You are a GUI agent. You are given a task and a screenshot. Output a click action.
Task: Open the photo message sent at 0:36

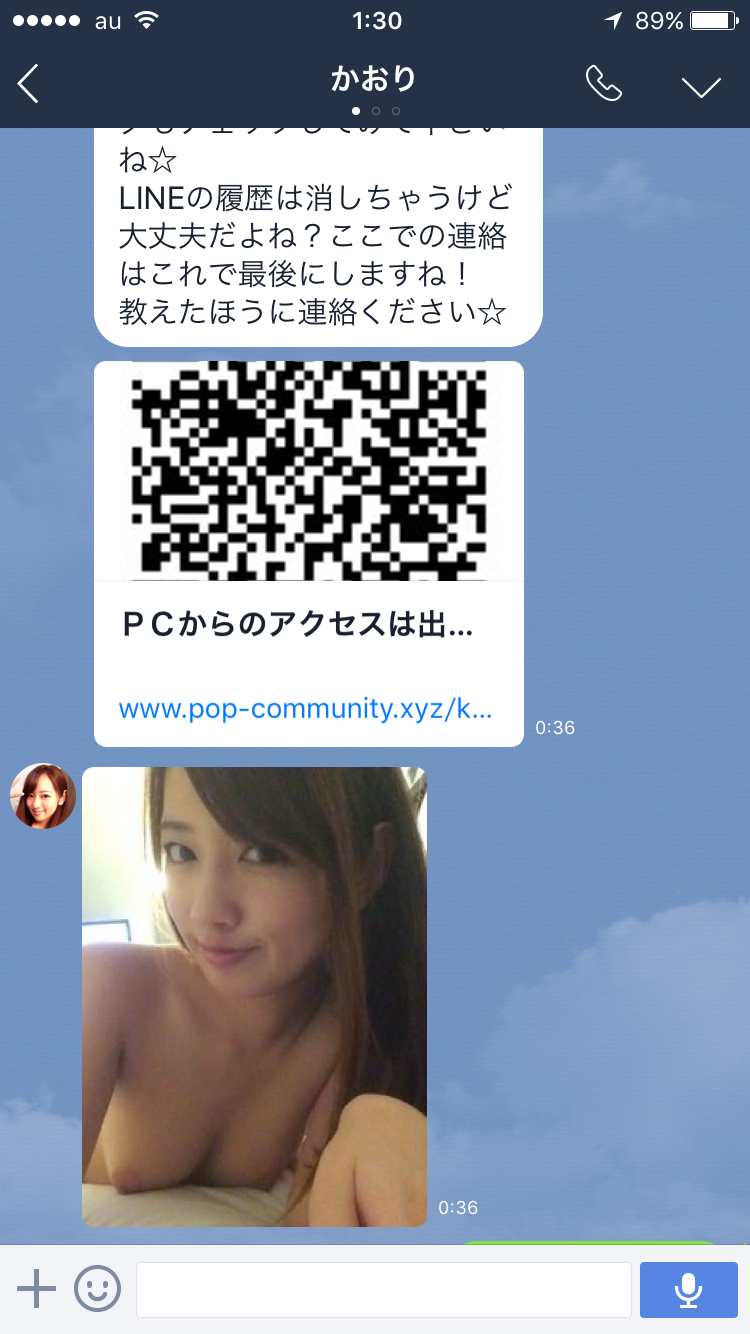[x=254, y=996]
